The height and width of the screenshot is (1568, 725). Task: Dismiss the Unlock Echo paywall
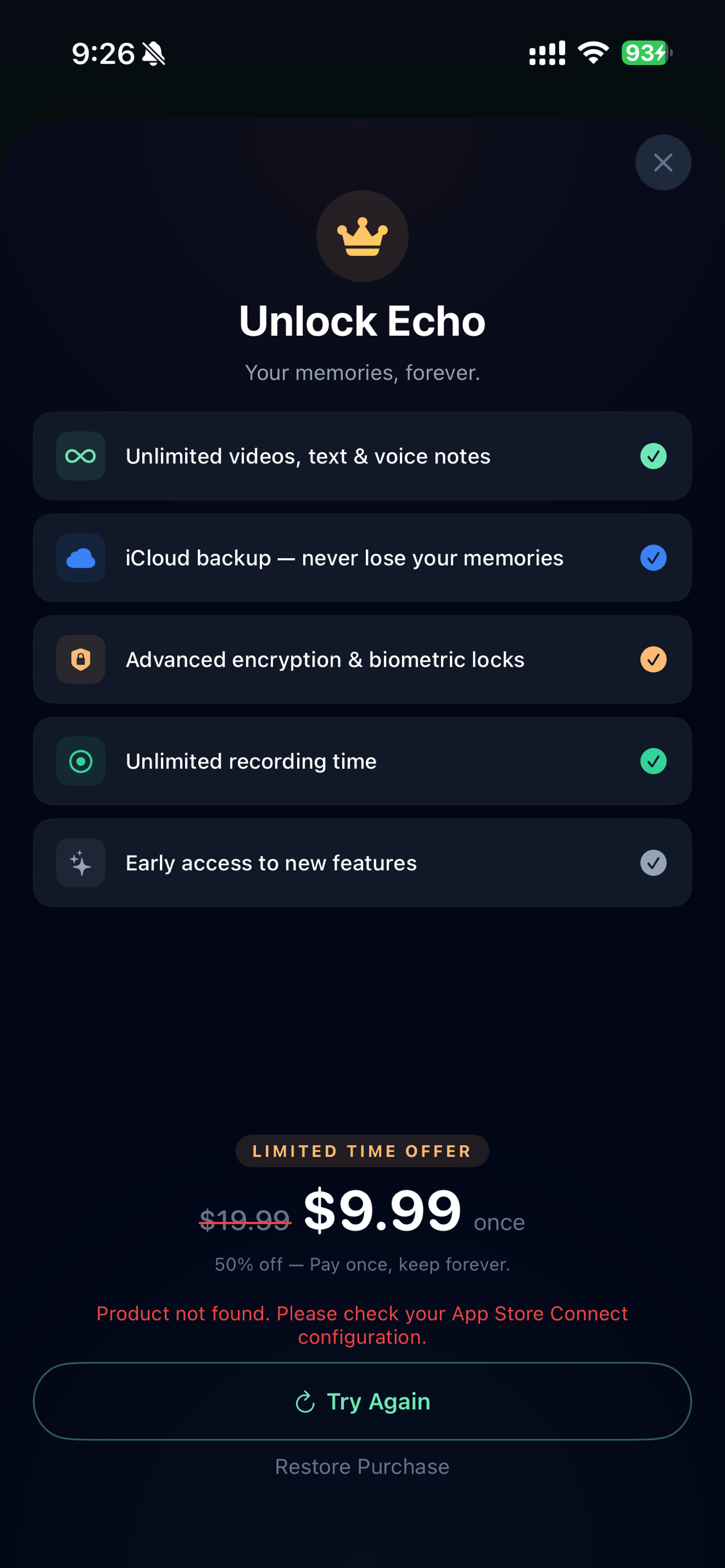point(662,163)
